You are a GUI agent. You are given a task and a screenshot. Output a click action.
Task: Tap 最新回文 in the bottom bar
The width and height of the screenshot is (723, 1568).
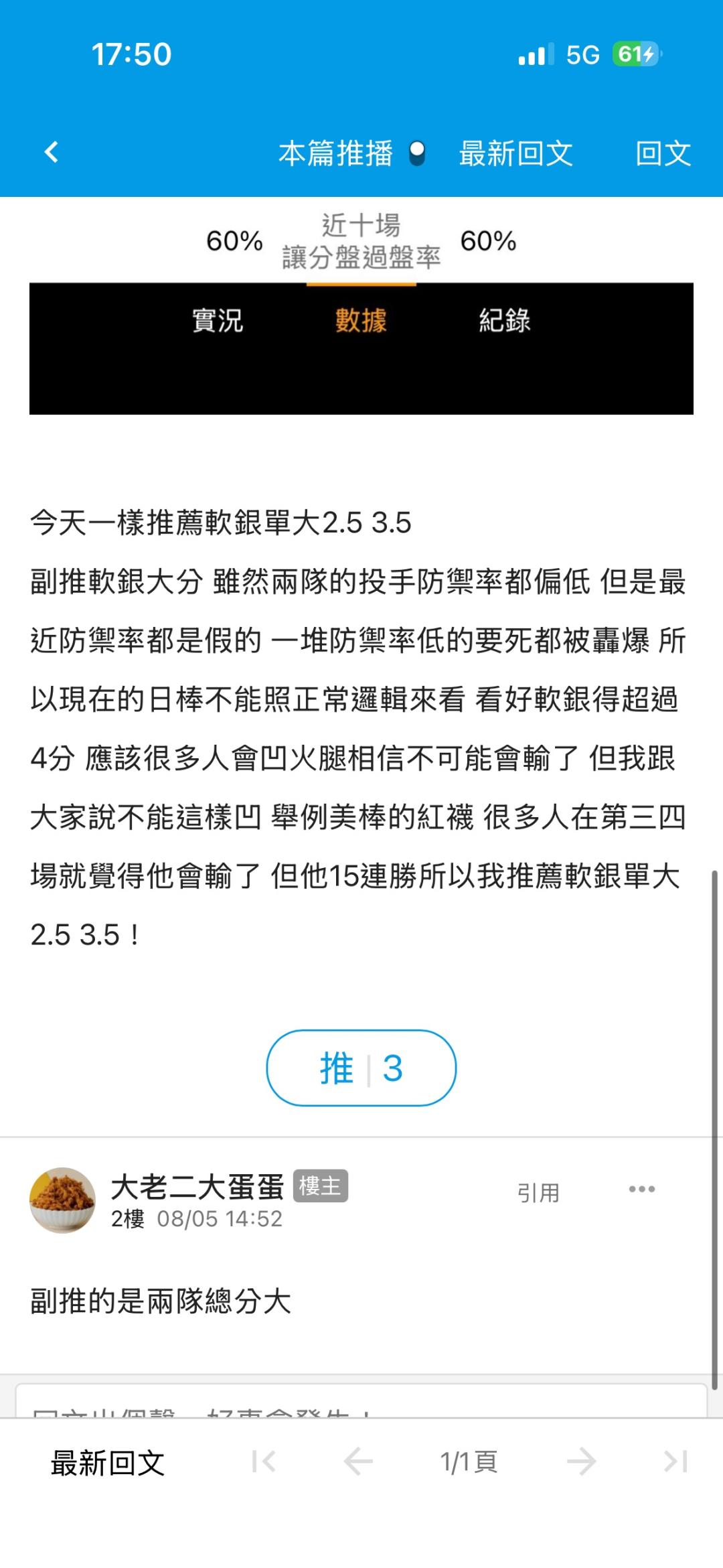click(x=108, y=1463)
